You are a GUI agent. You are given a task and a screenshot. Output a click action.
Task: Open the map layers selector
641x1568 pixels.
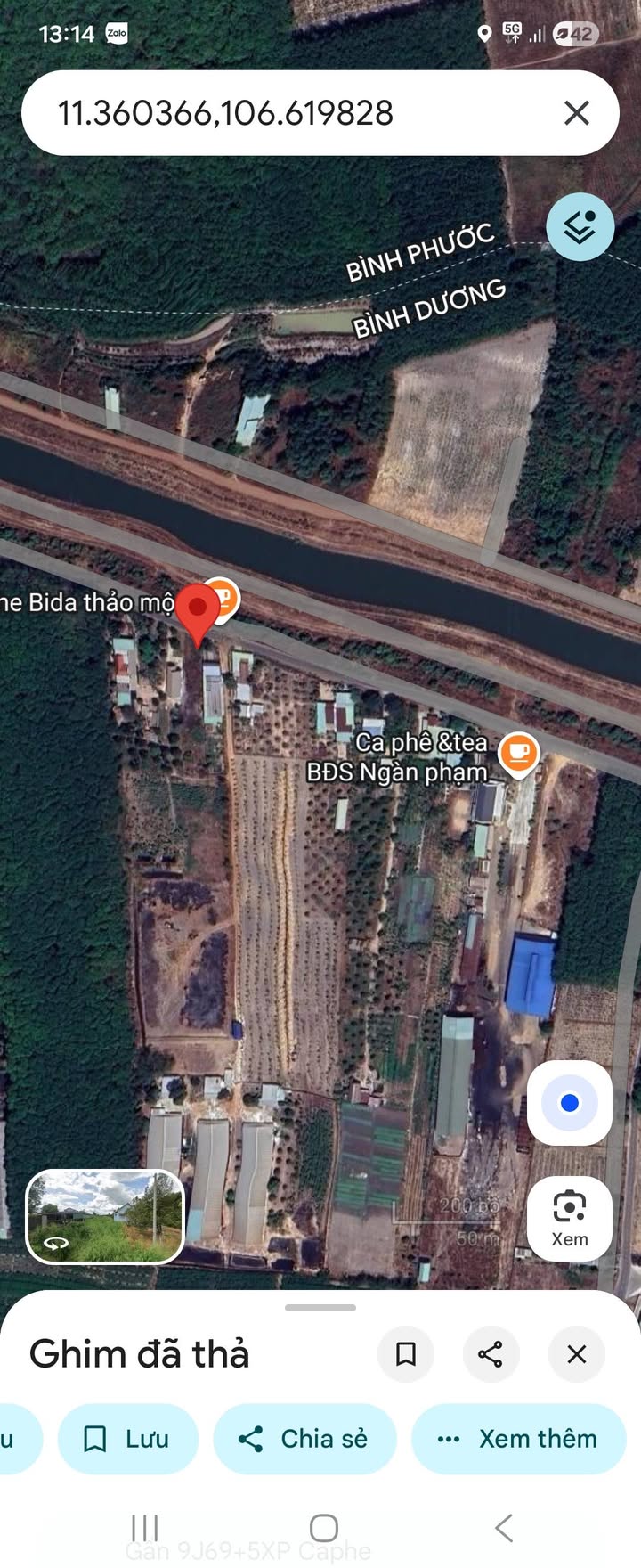580,227
